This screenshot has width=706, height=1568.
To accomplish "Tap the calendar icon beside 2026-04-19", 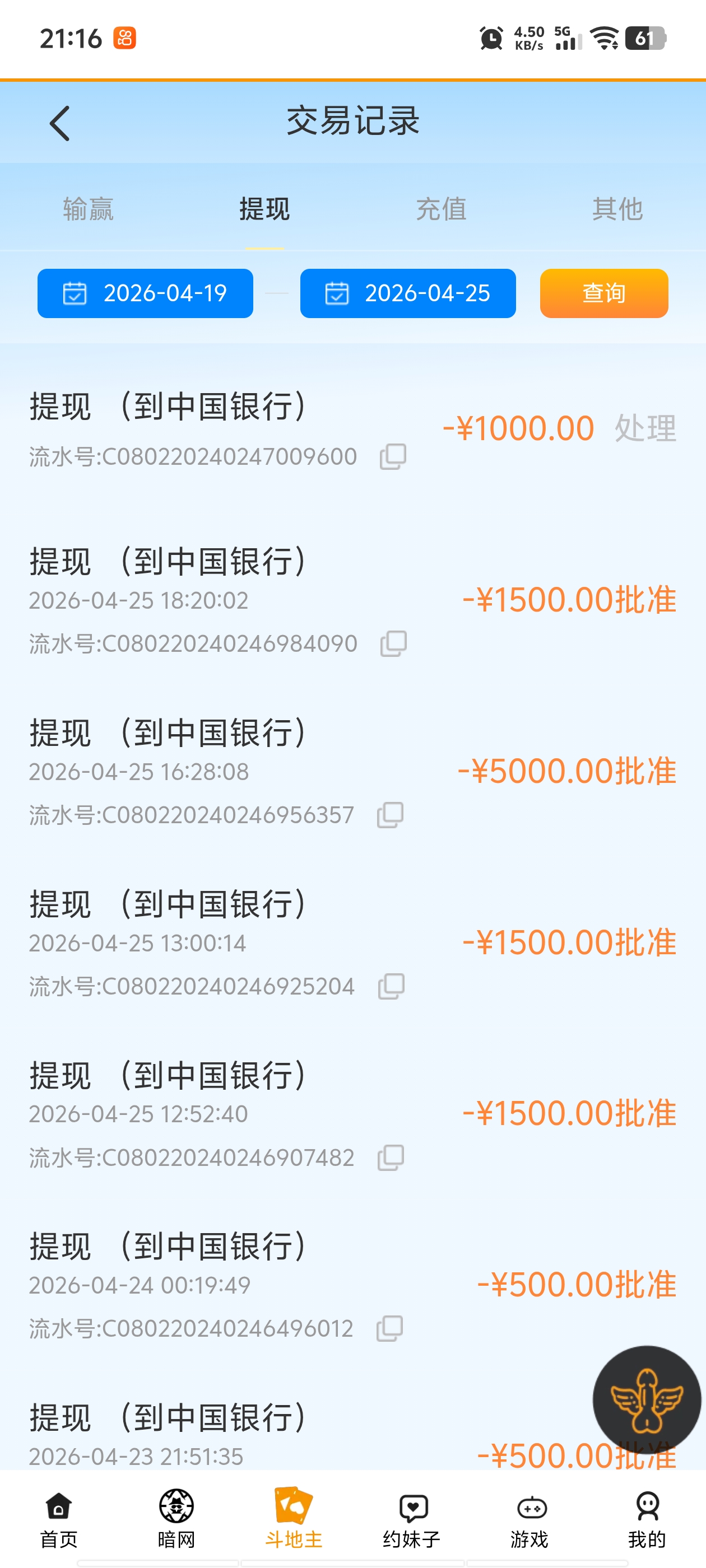I will coord(75,293).
